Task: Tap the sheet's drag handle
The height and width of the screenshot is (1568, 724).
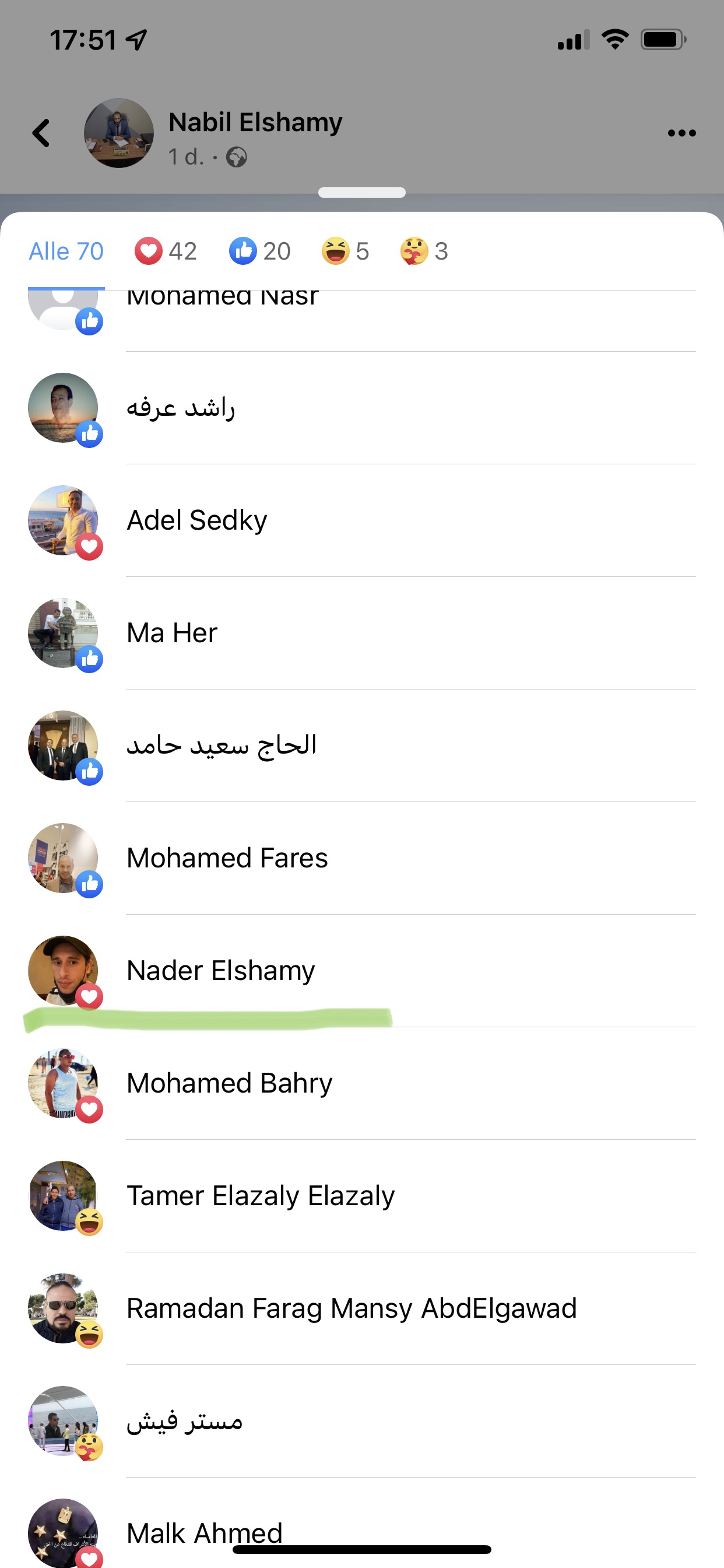Action: 362,192
